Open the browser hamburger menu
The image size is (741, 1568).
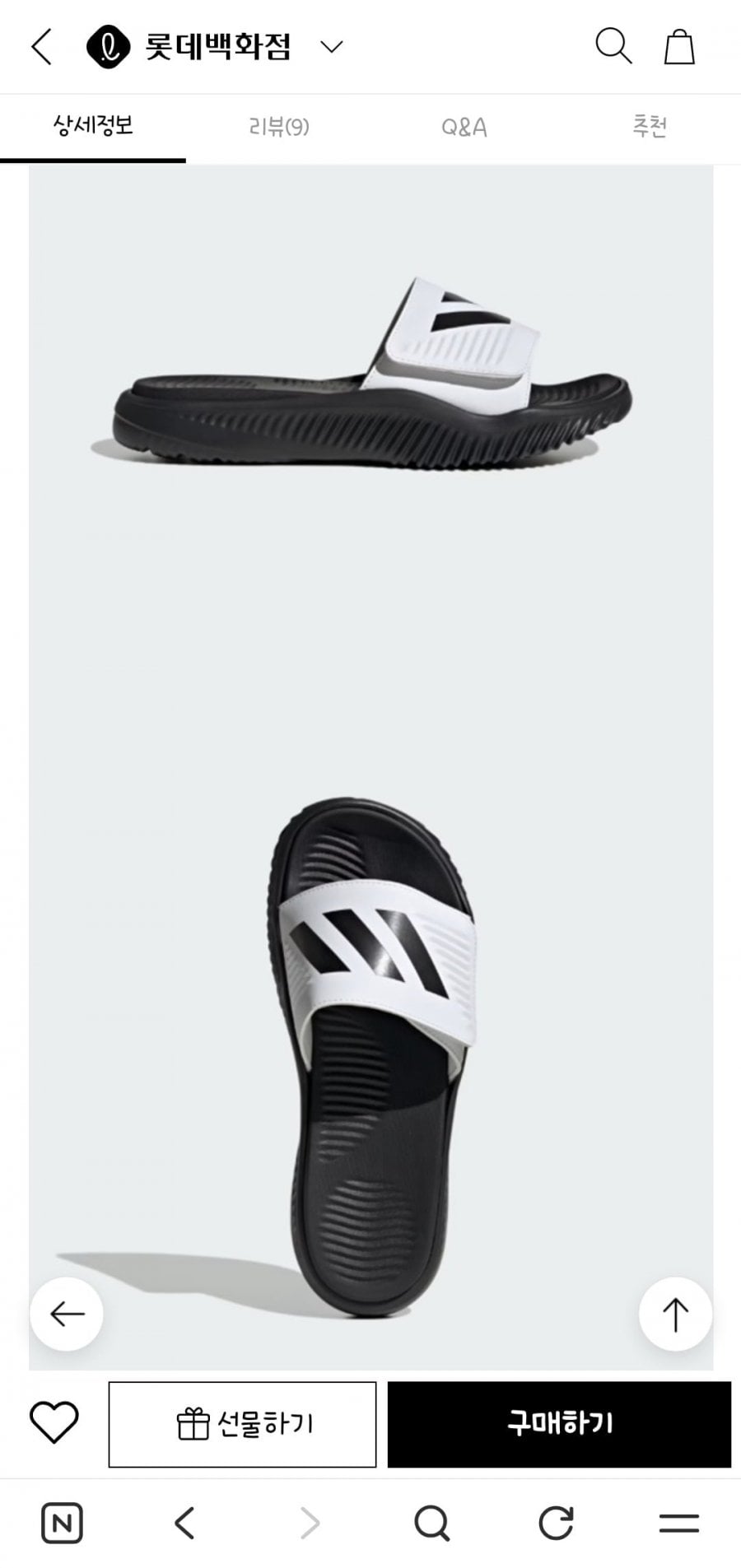tap(679, 1523)
